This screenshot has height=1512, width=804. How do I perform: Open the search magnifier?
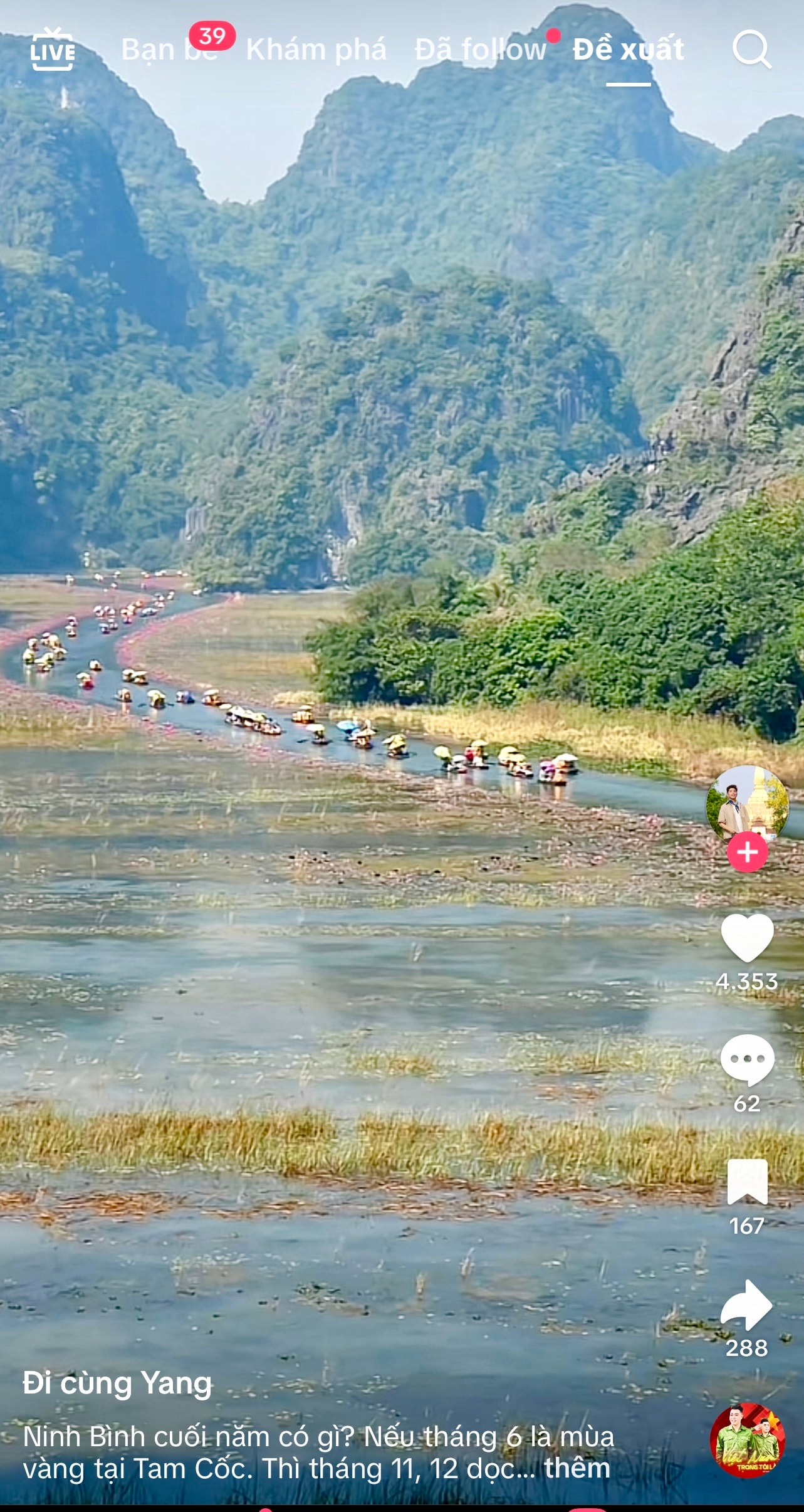(x=751, y=49)
